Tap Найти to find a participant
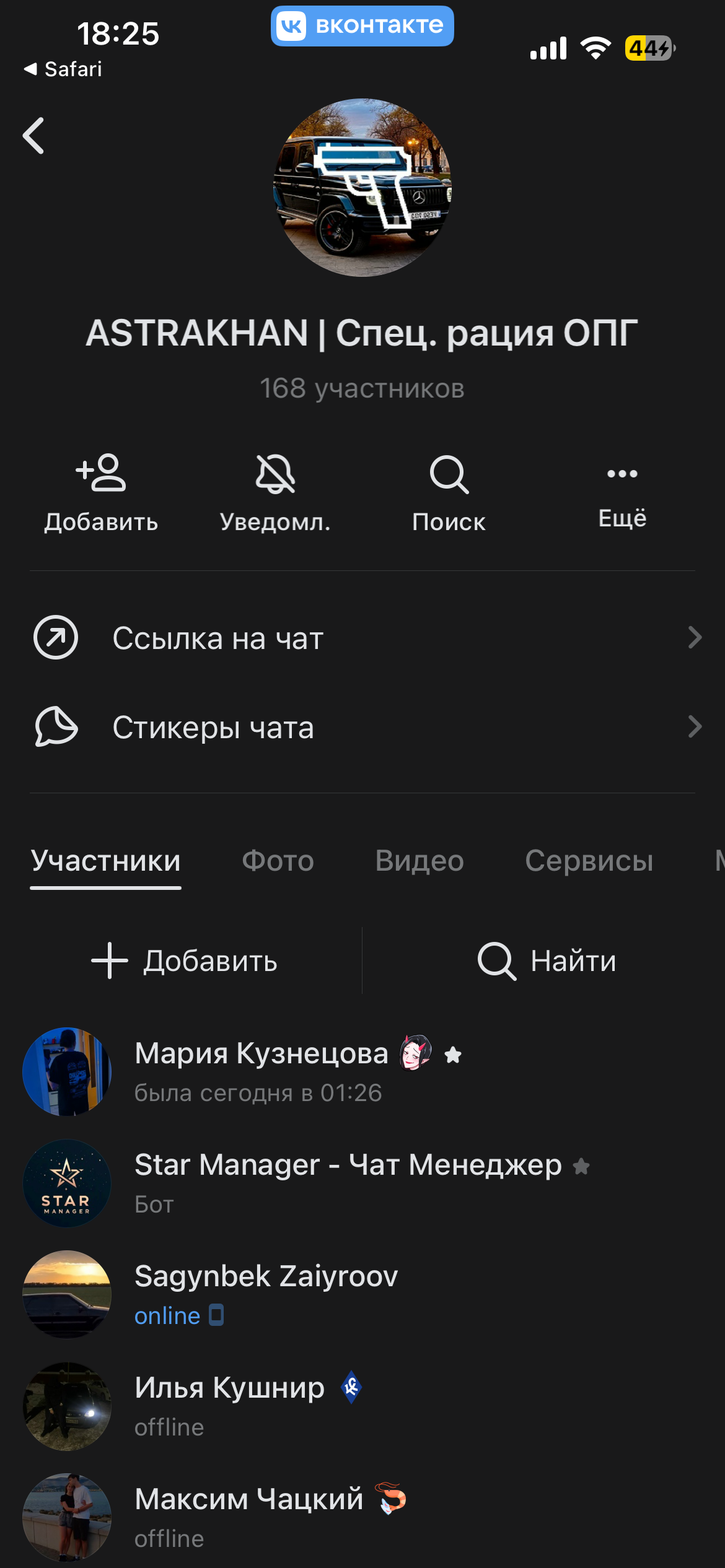Viewport: 725px width, 1568px height. [547, 961]
